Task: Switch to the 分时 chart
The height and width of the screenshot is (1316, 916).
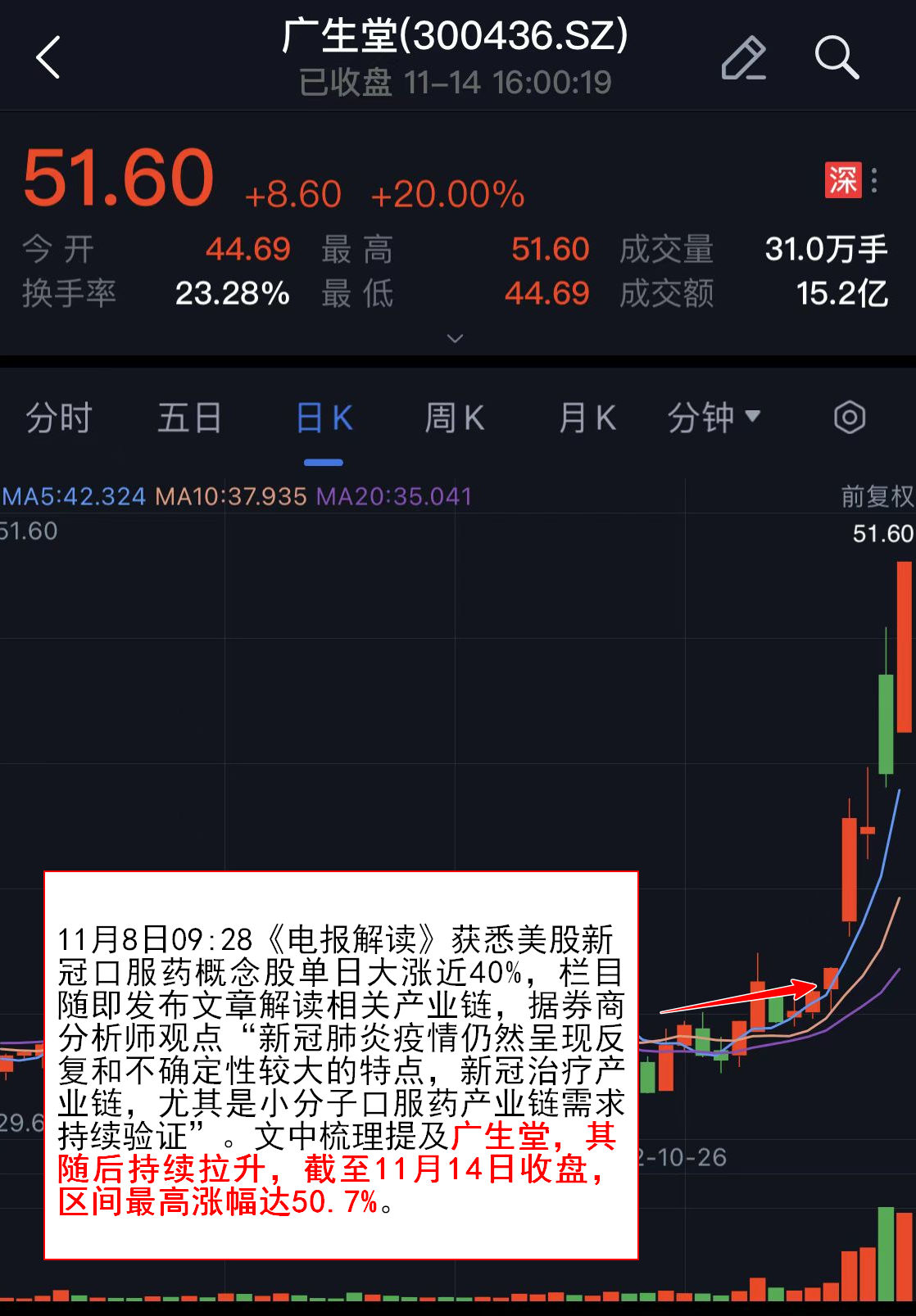Action: 58,418
